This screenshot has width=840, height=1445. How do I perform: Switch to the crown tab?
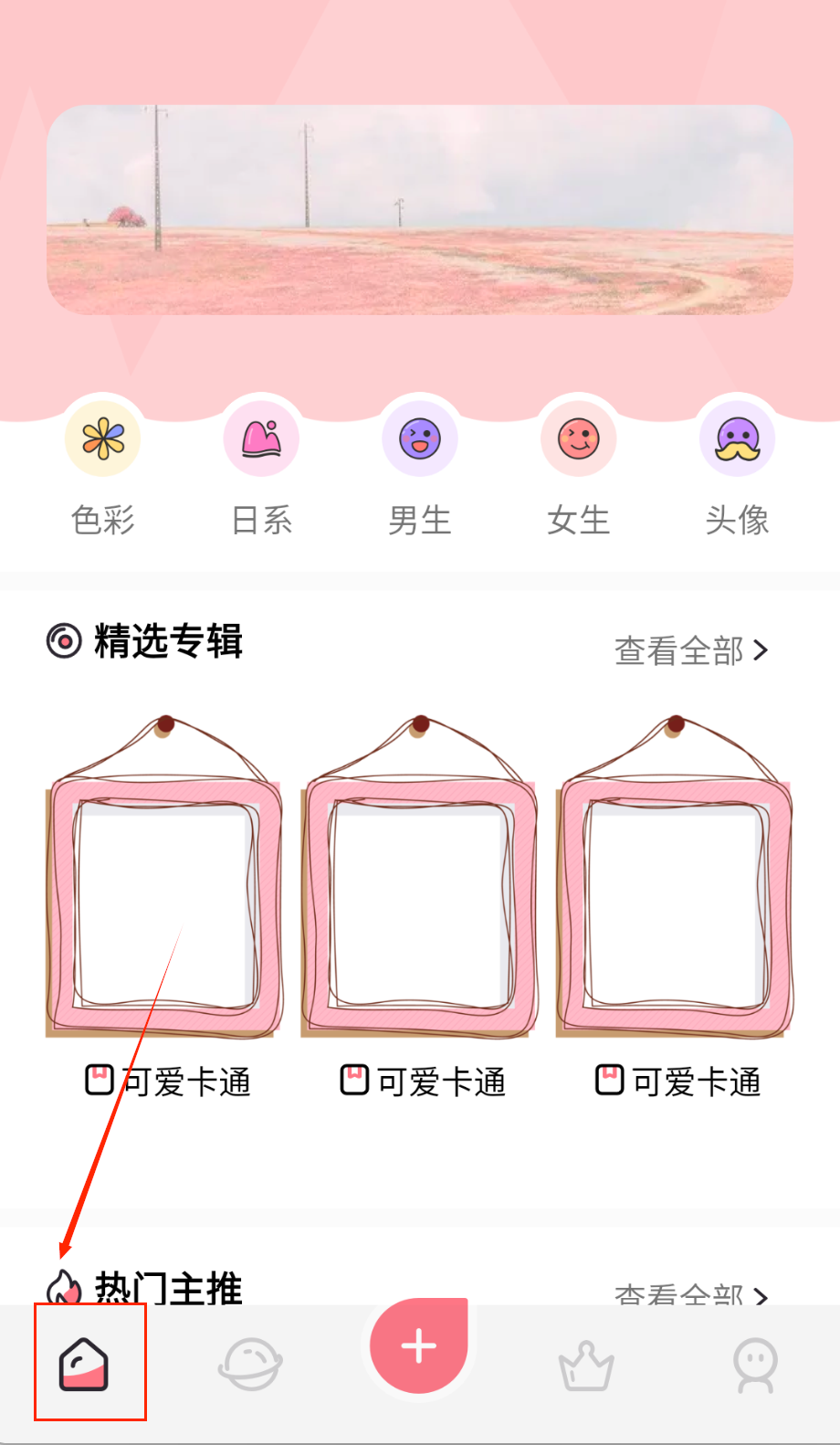pos(586,1366)
